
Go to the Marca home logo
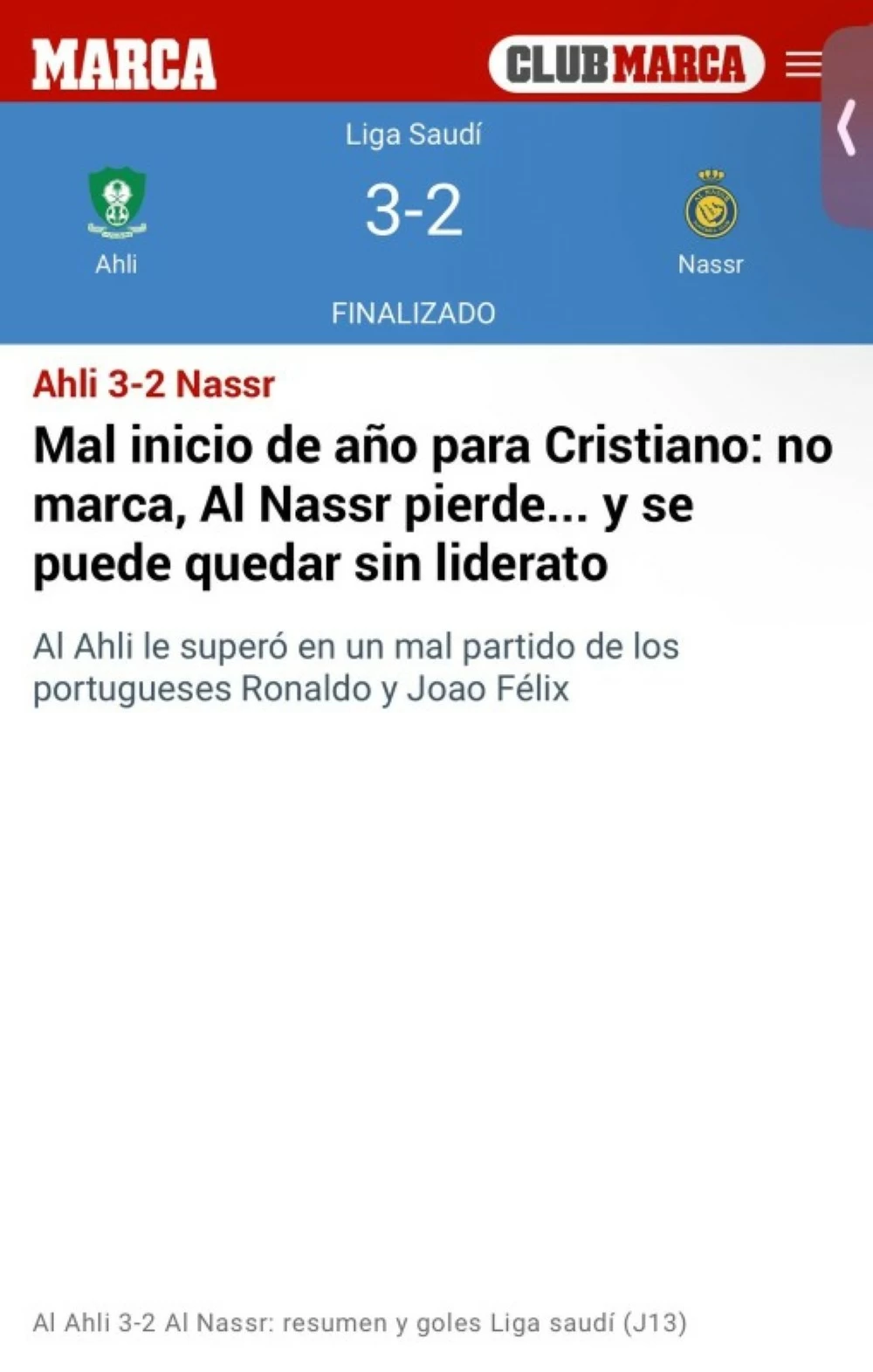tap(124, 65)
